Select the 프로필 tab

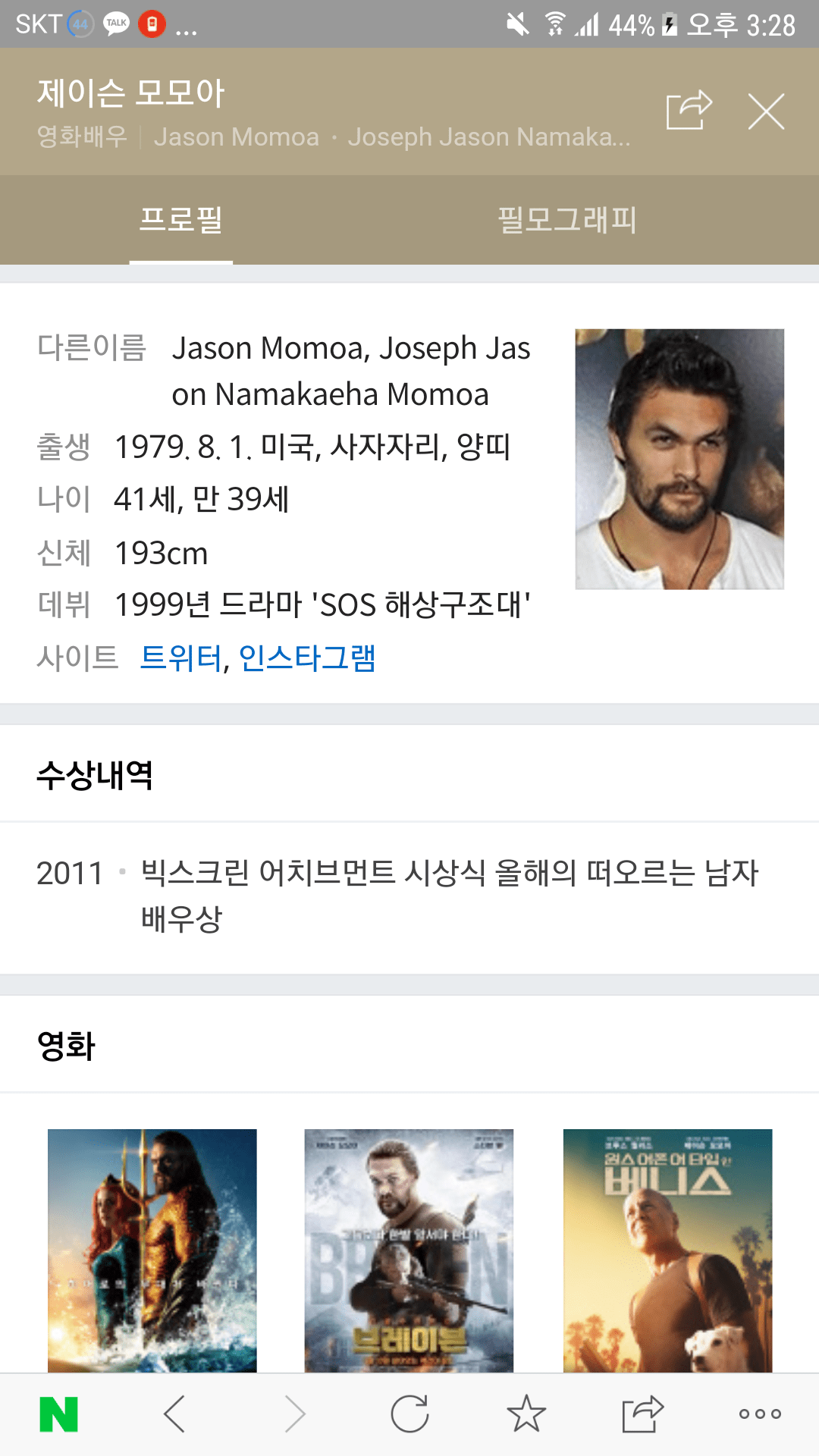[x=180, y=220]
